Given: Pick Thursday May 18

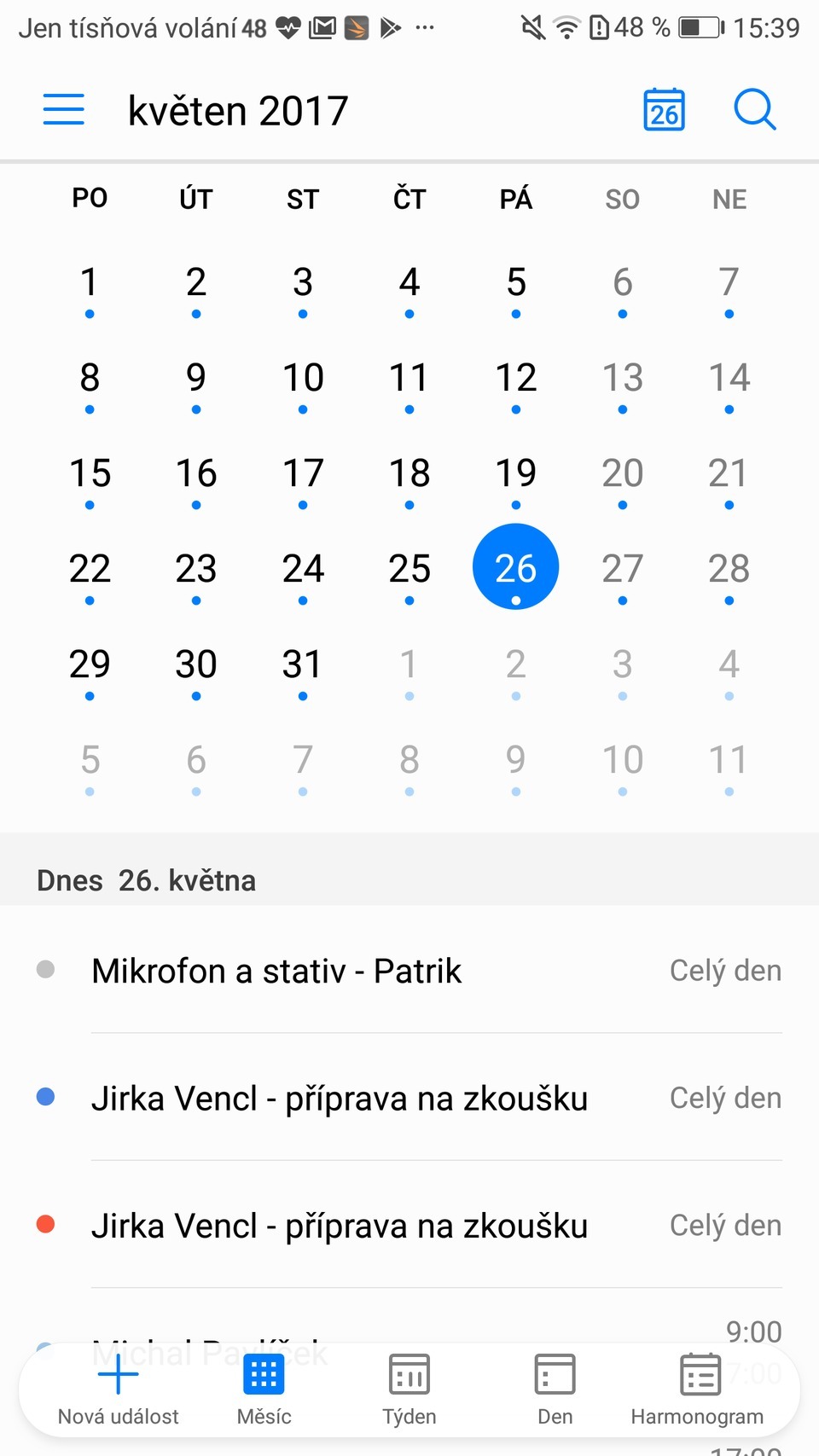Looking at the screenshot, I should tap(409, 473).
